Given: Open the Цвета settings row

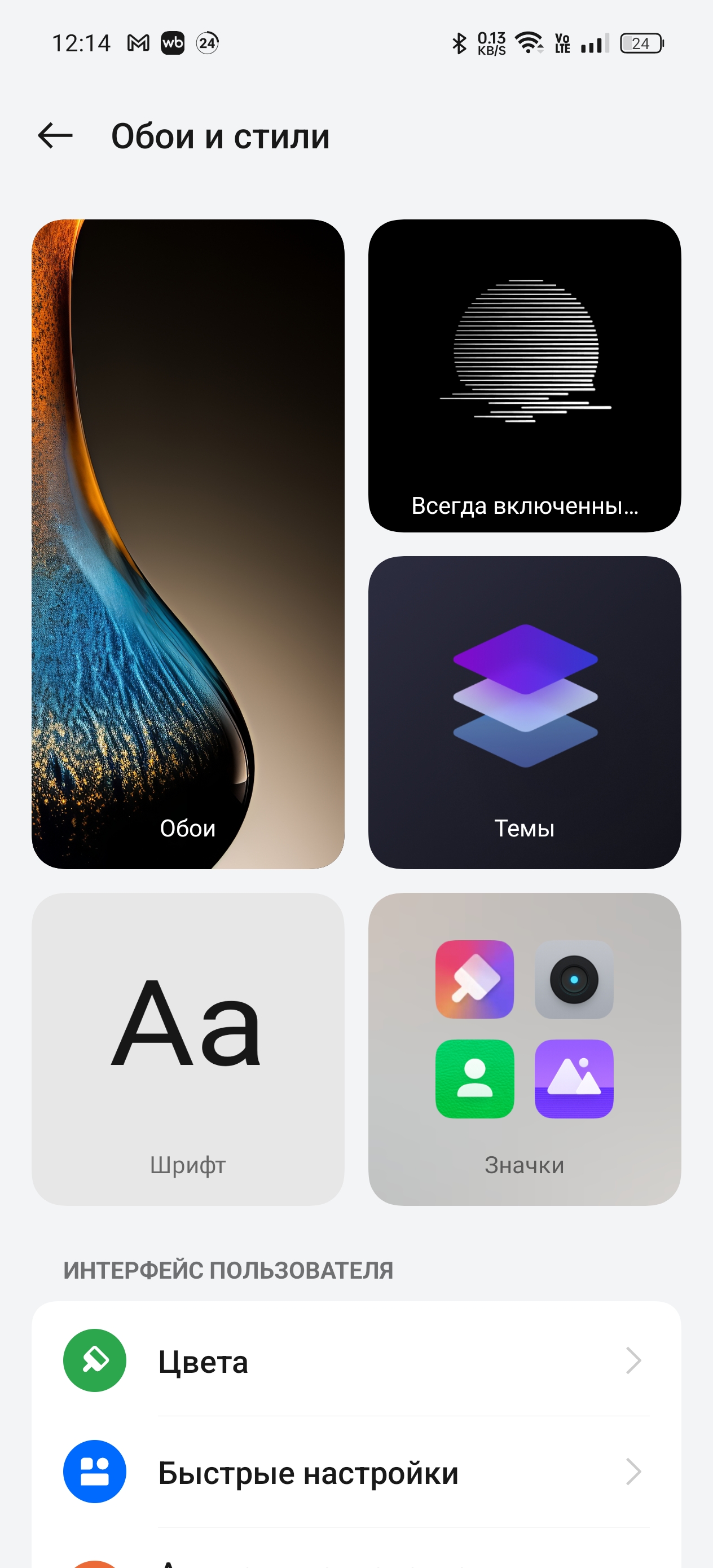Looking at the screenshot, I should pyautogui.click(x=356, y=1362).
